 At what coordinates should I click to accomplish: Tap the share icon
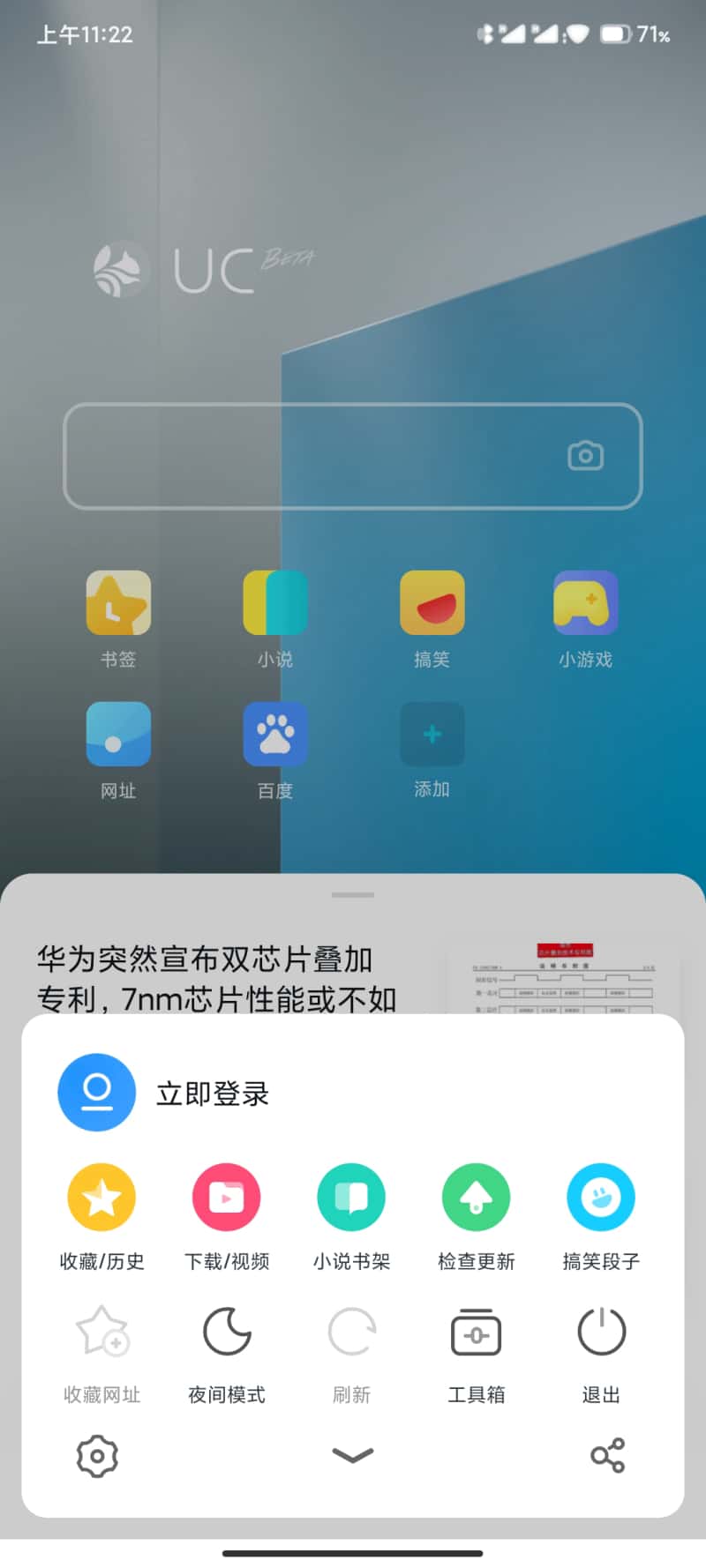607,1456
